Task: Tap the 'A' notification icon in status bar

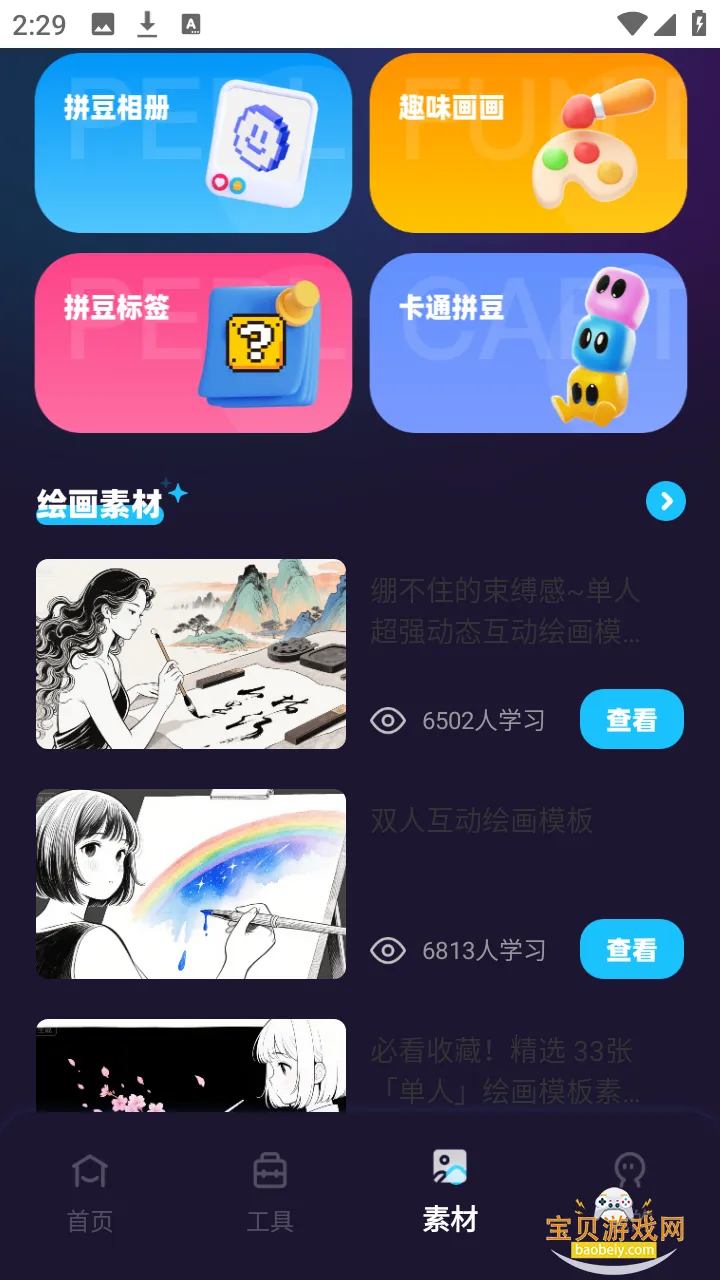Action: point(189,23)
